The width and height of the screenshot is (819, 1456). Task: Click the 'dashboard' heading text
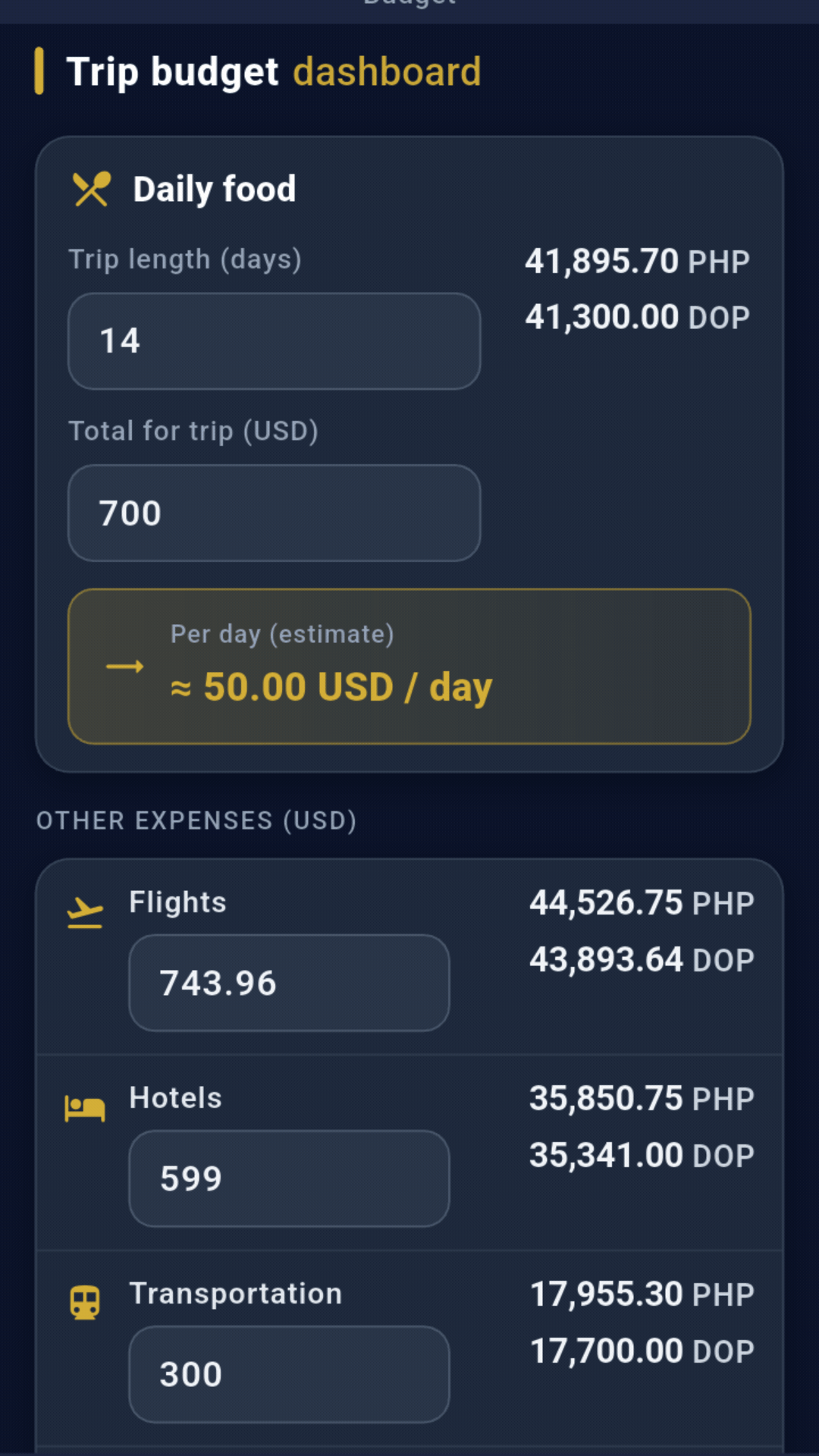tap(387, 71)
